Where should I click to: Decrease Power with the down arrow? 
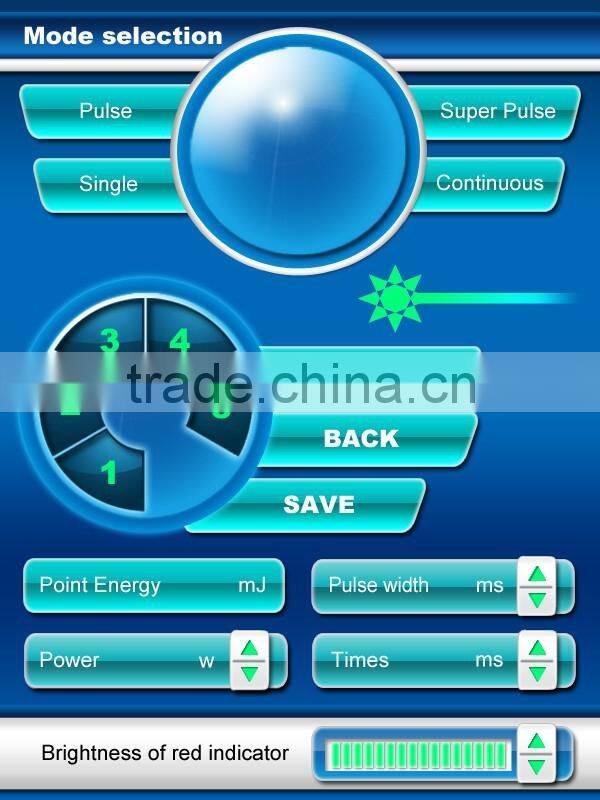(249, 674)
